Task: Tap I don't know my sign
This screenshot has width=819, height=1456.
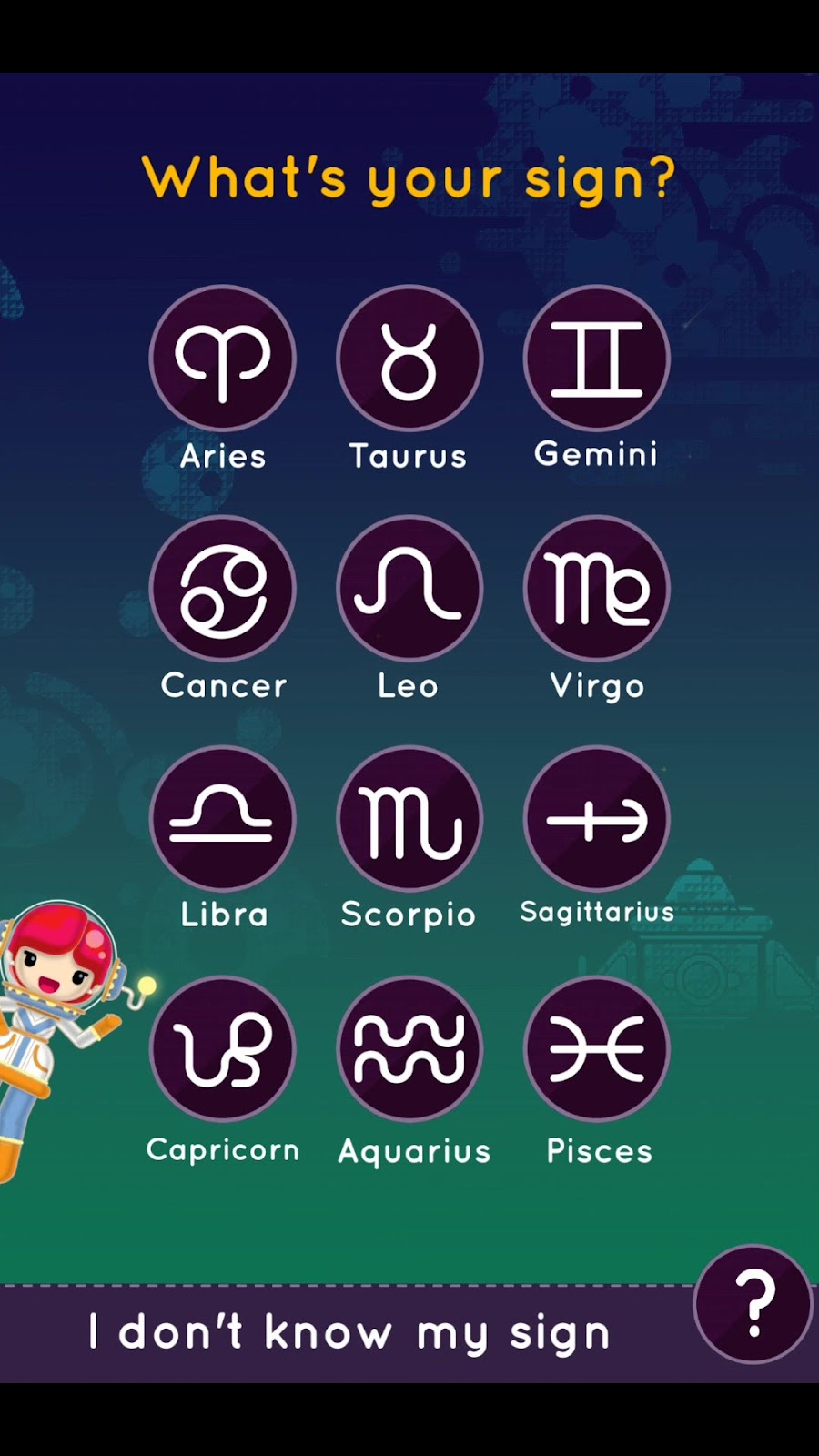Action: click(349, 1333)
